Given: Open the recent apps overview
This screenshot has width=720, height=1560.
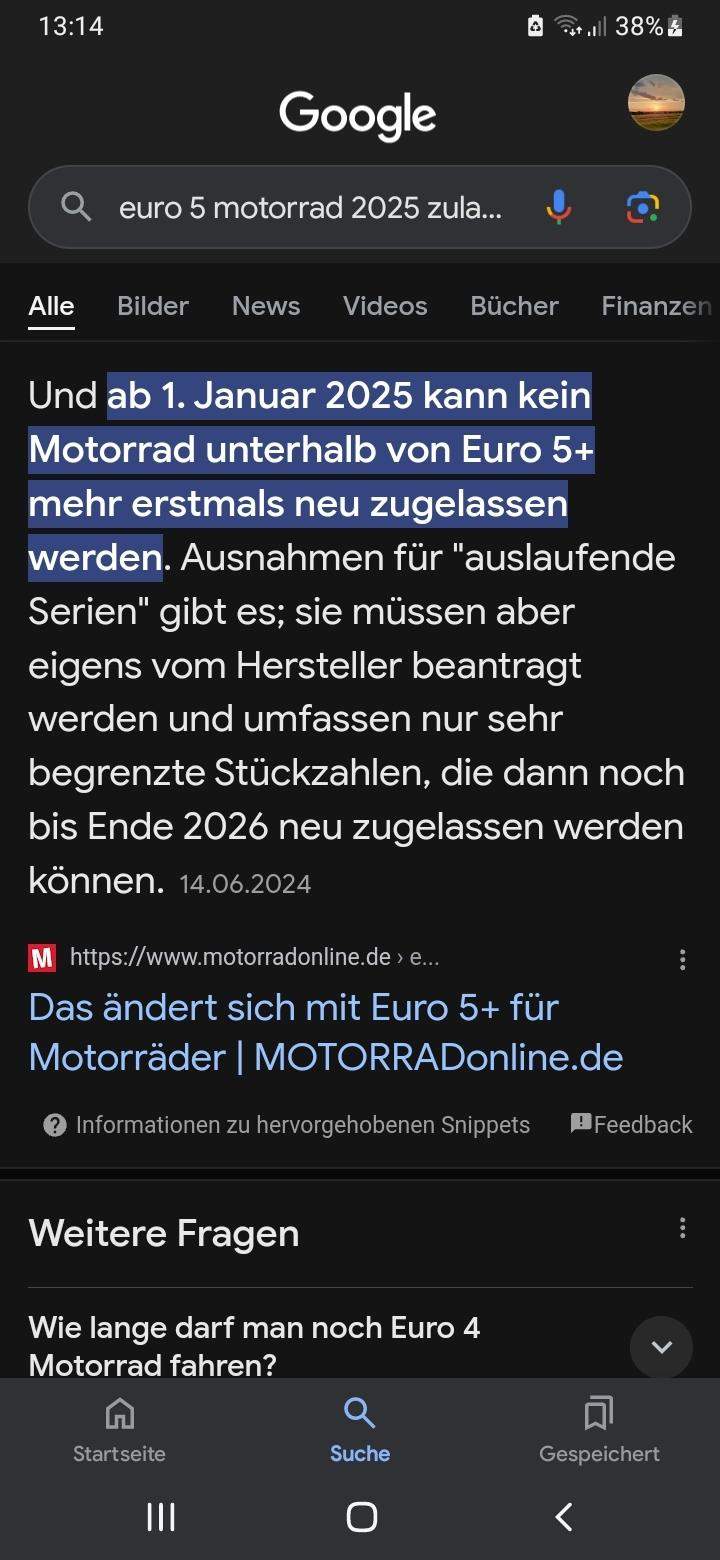Looking at the screenshot, I should coord(161,1517).
